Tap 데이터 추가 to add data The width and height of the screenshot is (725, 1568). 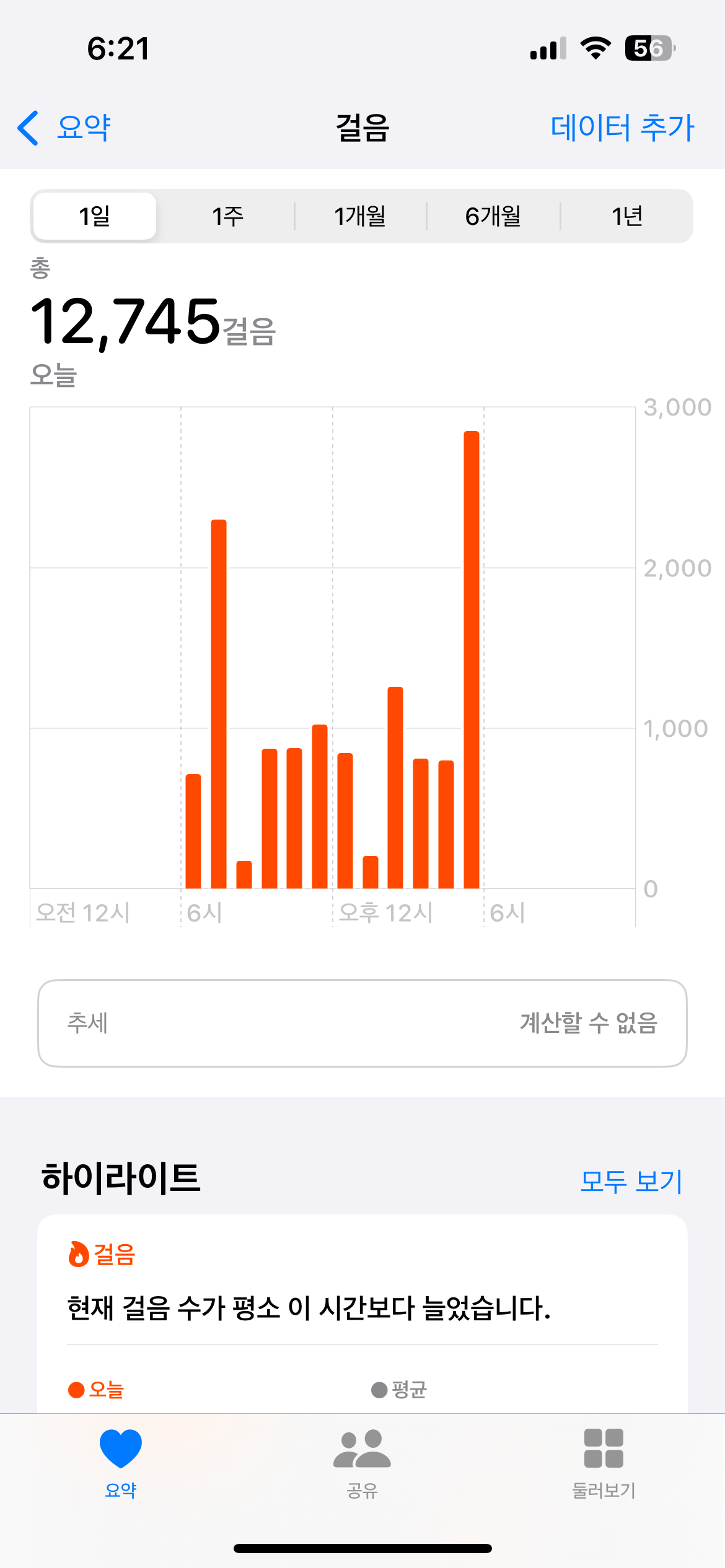622,128
